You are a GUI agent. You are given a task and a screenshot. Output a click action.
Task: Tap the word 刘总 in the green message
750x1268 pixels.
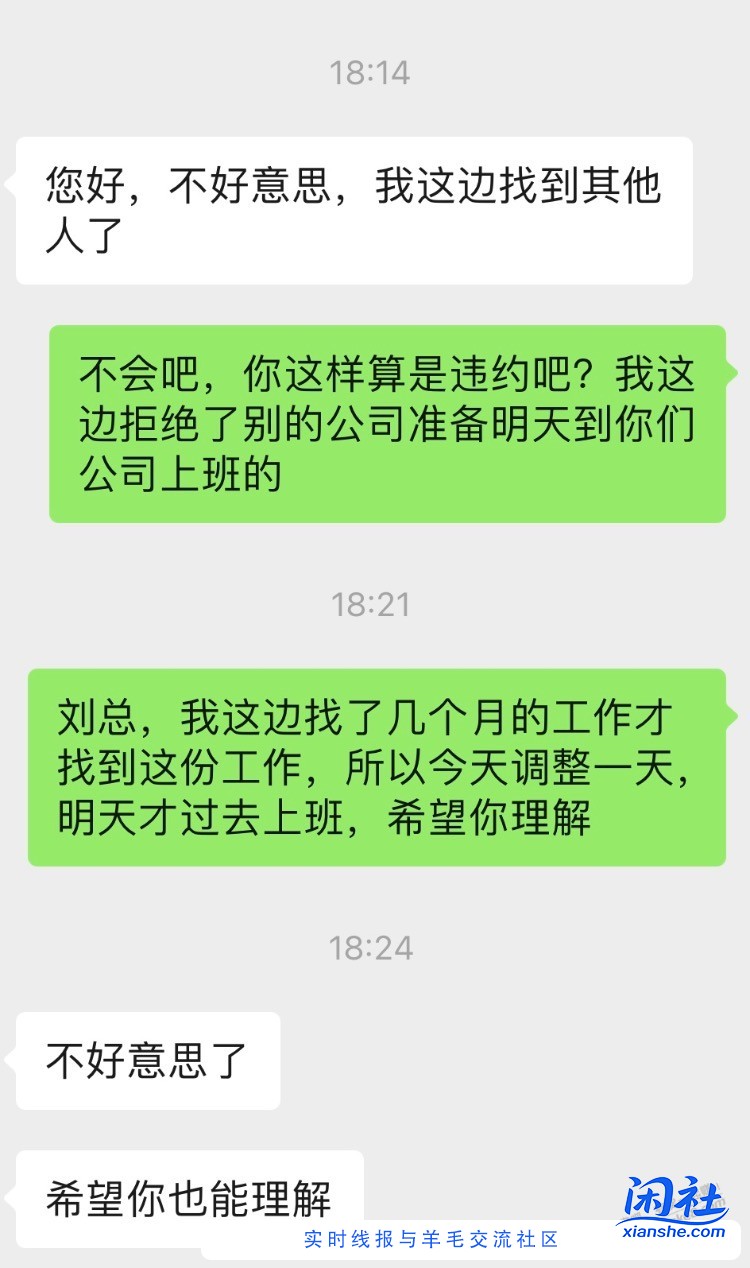(x=95, y=715)
